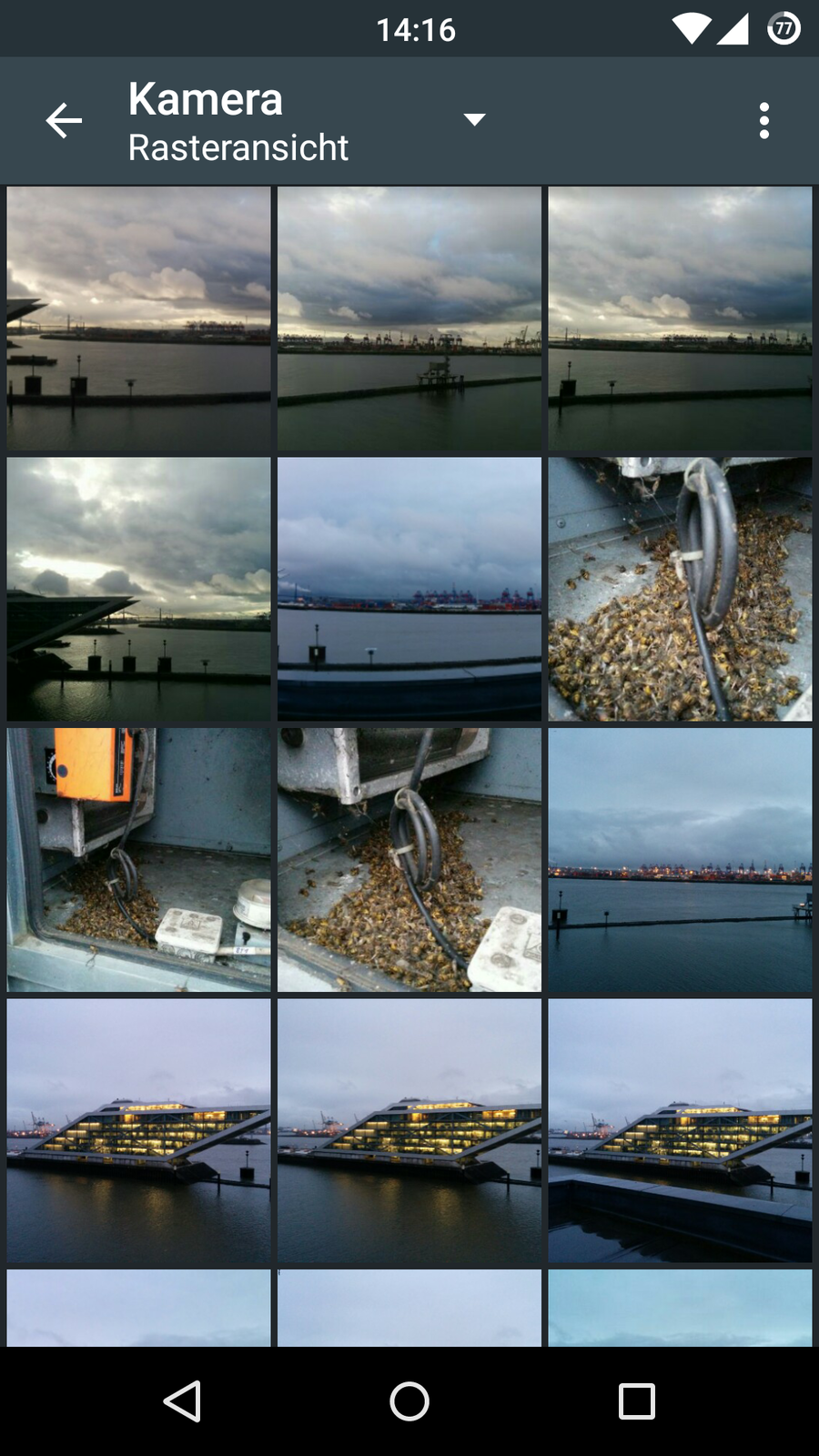This screenshot has height=1456, width=819.
Task: Open the blue-toned harbor skyline photo
Action: [x=409, y=589]
